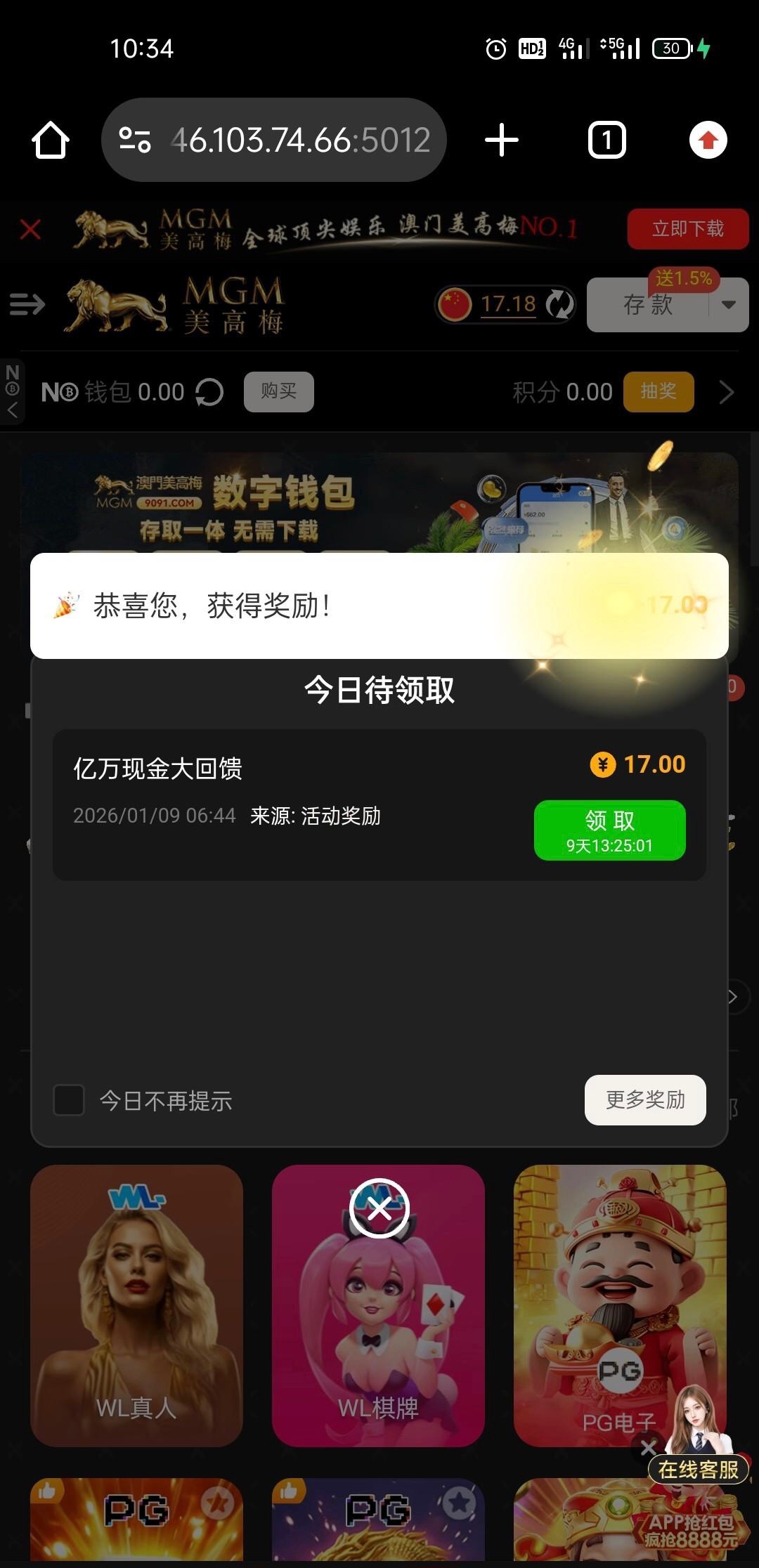The width and height of the screenshot is (759, 1568).
Task: Open the WL真人 game card
Action: [x=136, y=1307]
